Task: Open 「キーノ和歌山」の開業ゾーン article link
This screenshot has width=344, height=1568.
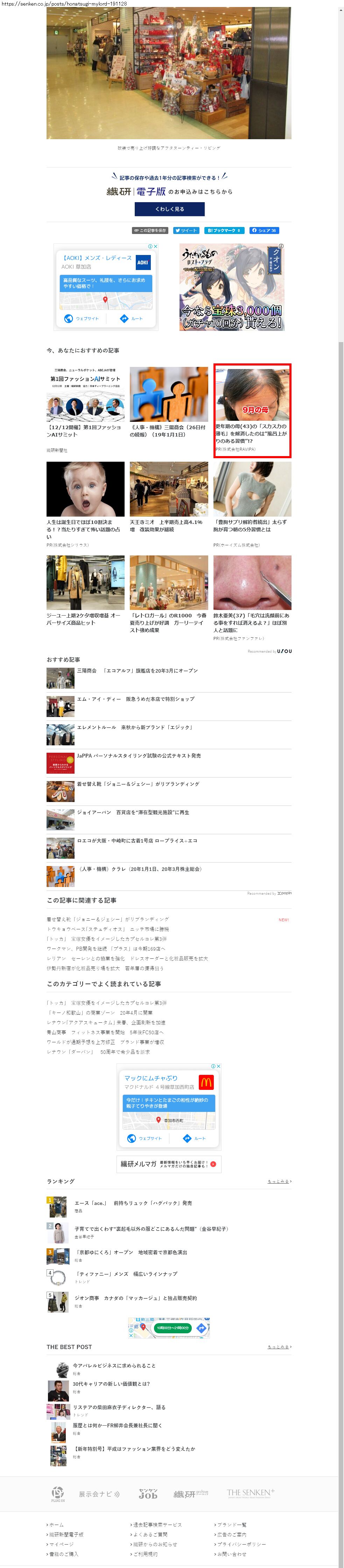Action: tap(100, 1013)
